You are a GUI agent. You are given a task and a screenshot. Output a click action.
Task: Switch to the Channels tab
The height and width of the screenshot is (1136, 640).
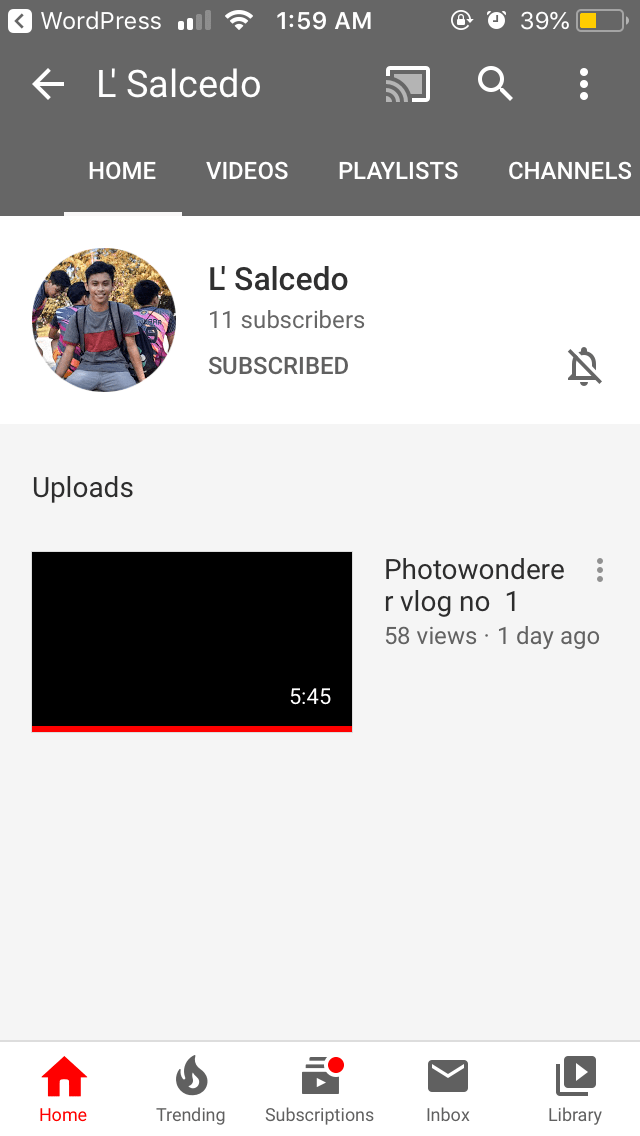coord(569,171)
